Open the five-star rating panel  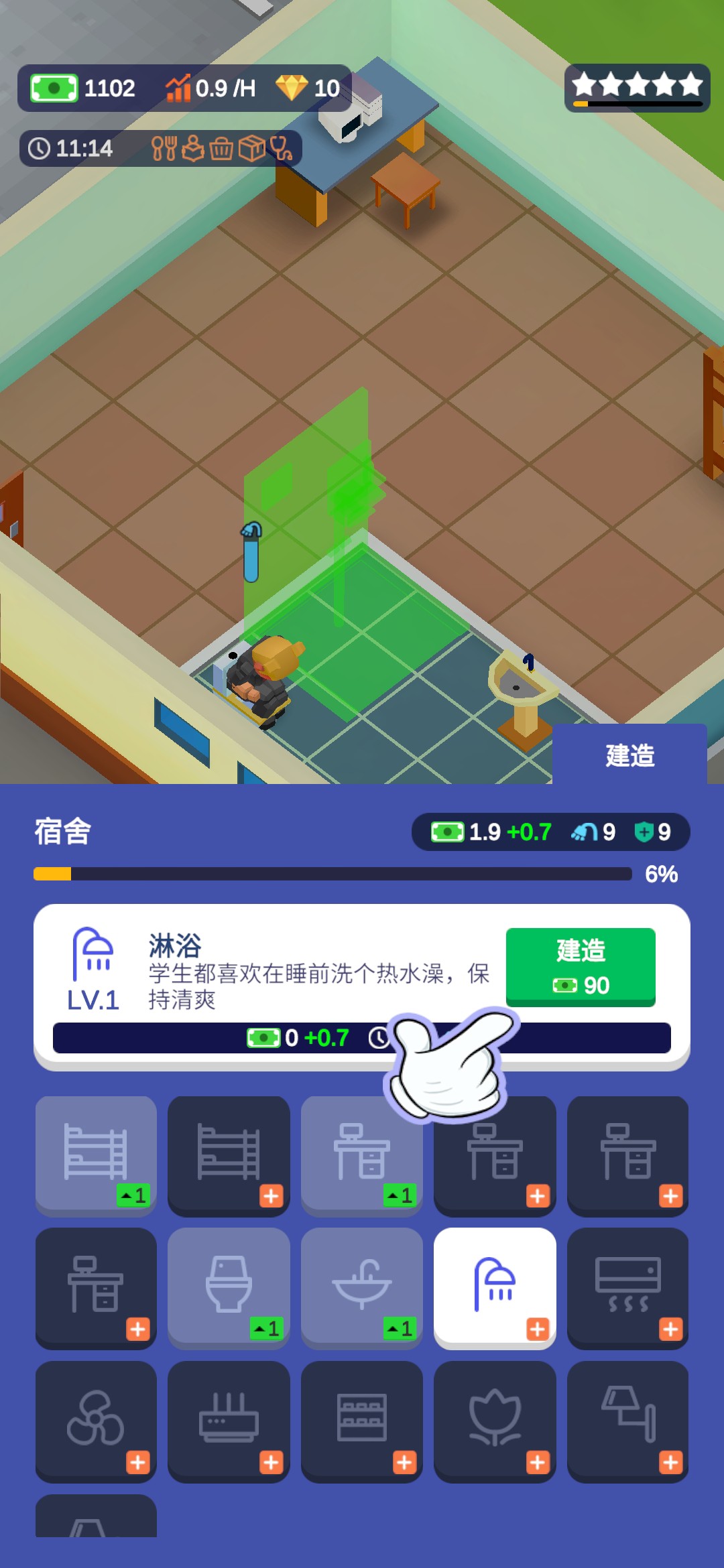click(637, 88)
